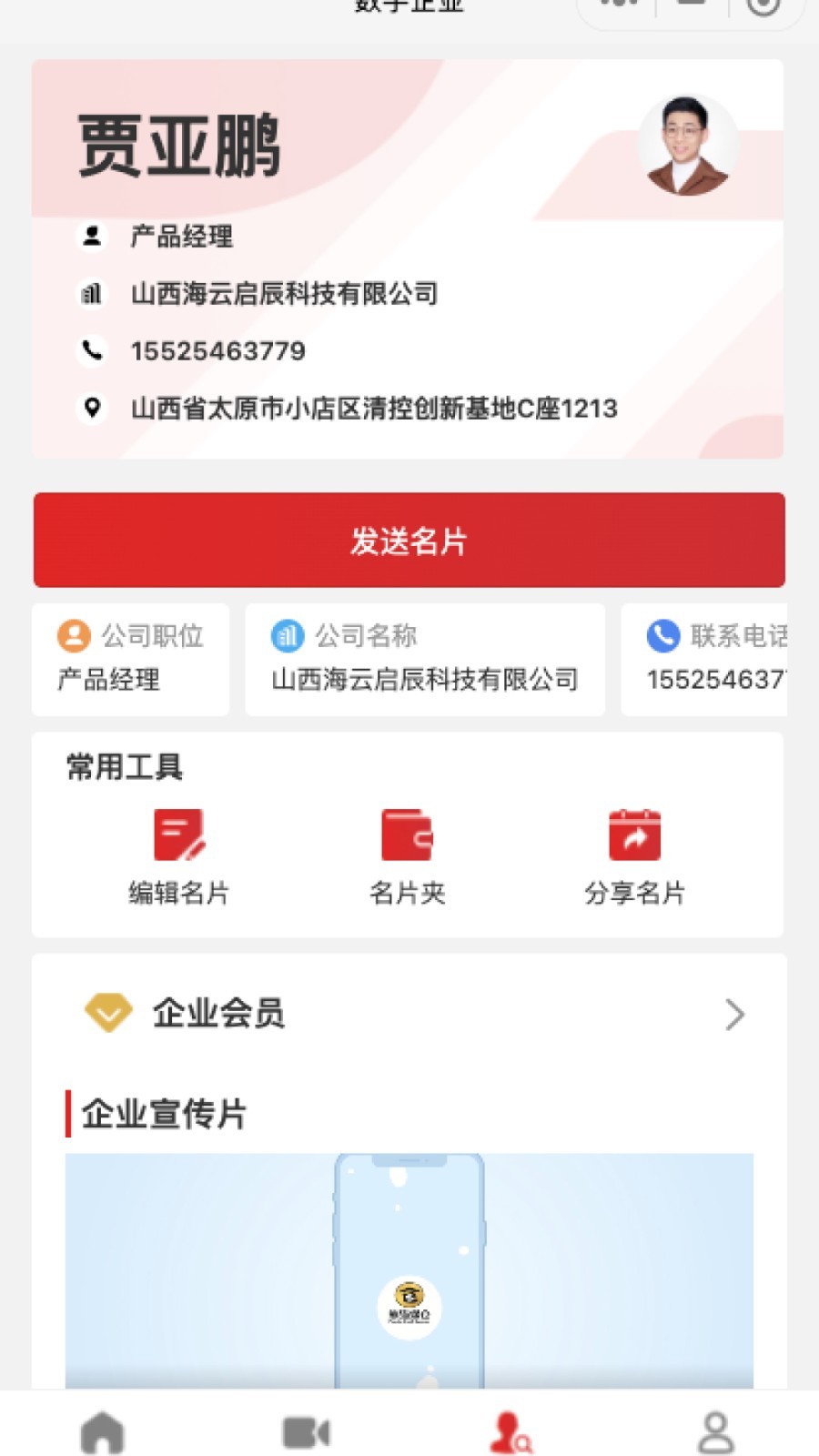The width and height of the screenshot is (819, 1456).
Task: Click the phone icon next to 15525463779
Action: pyautogui.click(x=91, y=351)
